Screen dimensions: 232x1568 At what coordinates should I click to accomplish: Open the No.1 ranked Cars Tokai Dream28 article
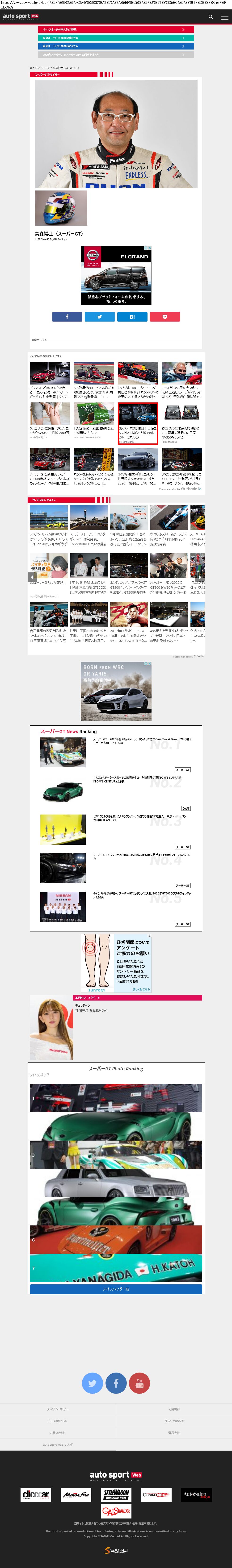[x=142, y=741]
